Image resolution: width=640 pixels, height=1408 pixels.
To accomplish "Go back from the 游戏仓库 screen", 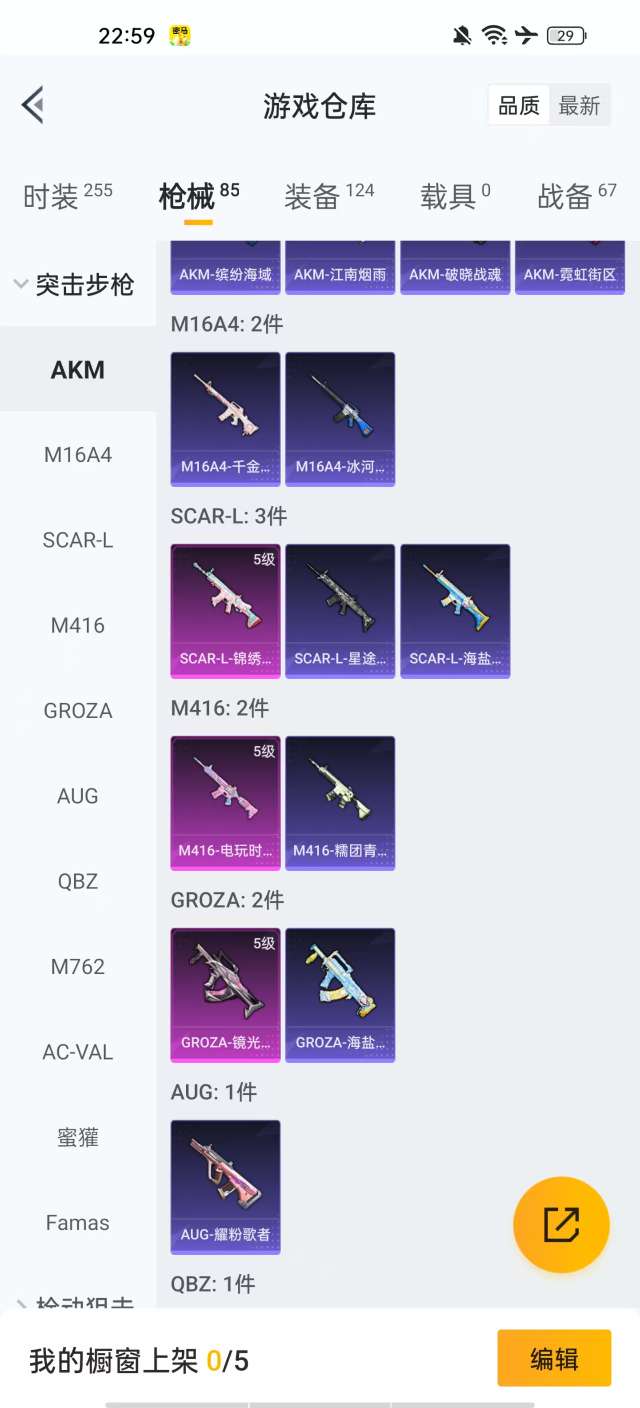I will pyautogui.click(x=33, y=105).
